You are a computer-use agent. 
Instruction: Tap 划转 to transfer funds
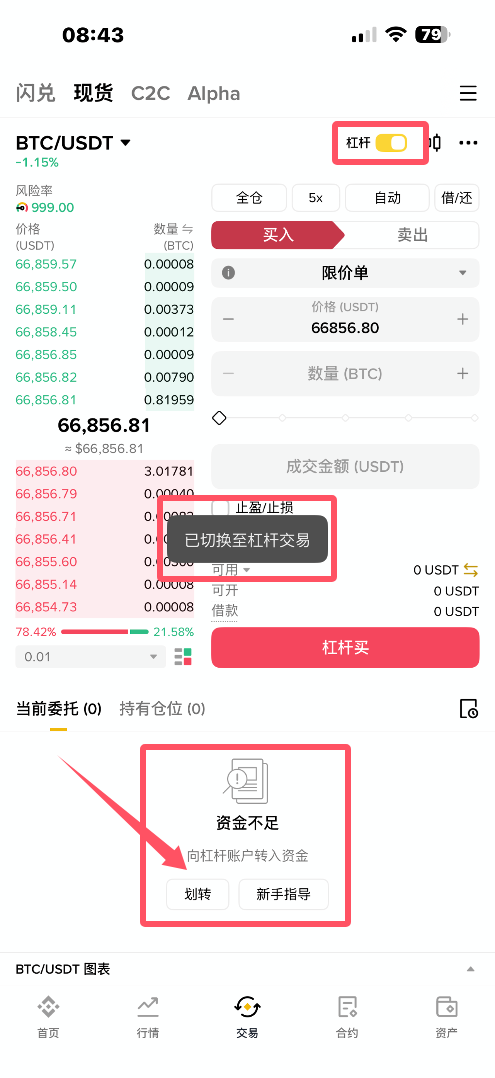coord(197,894)
